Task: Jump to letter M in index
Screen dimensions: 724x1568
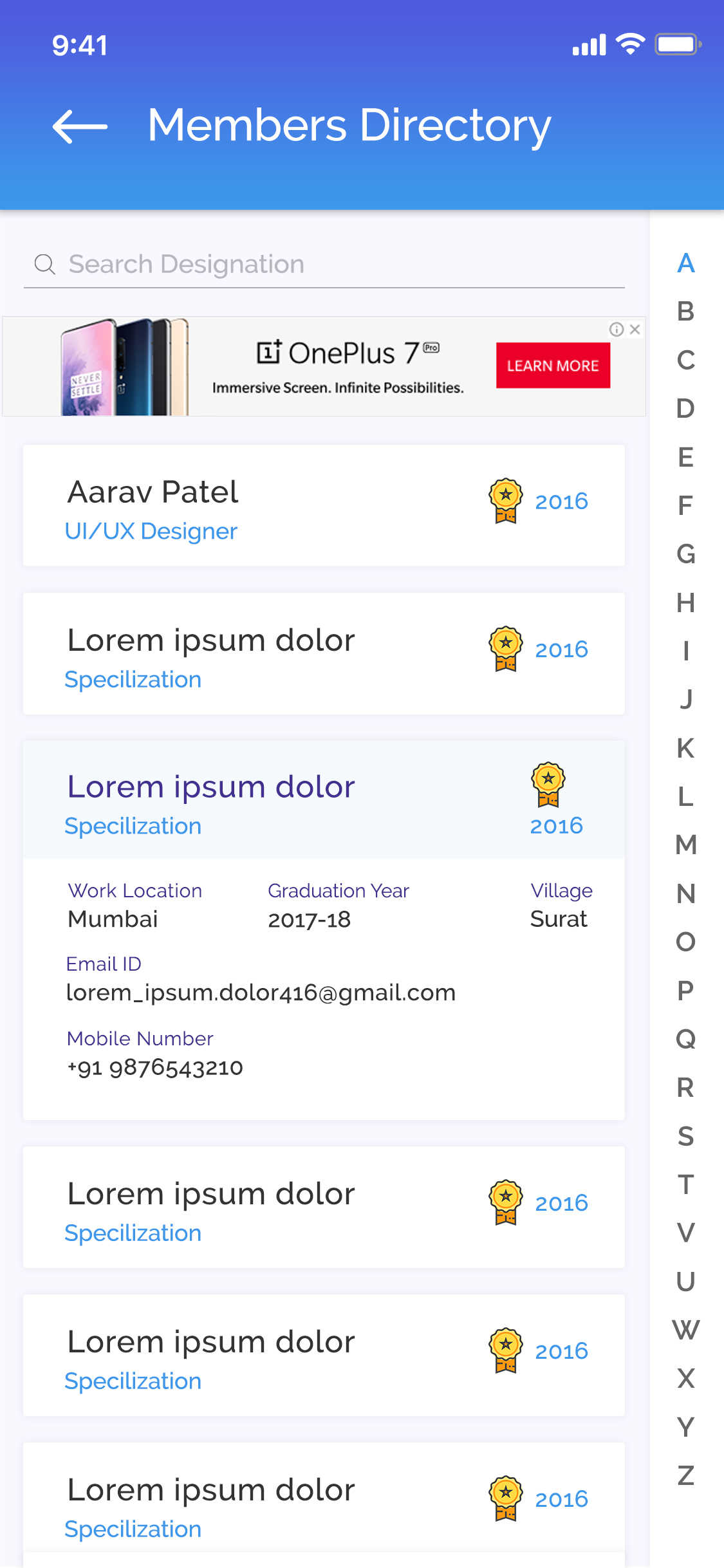Action: (685, 845)
